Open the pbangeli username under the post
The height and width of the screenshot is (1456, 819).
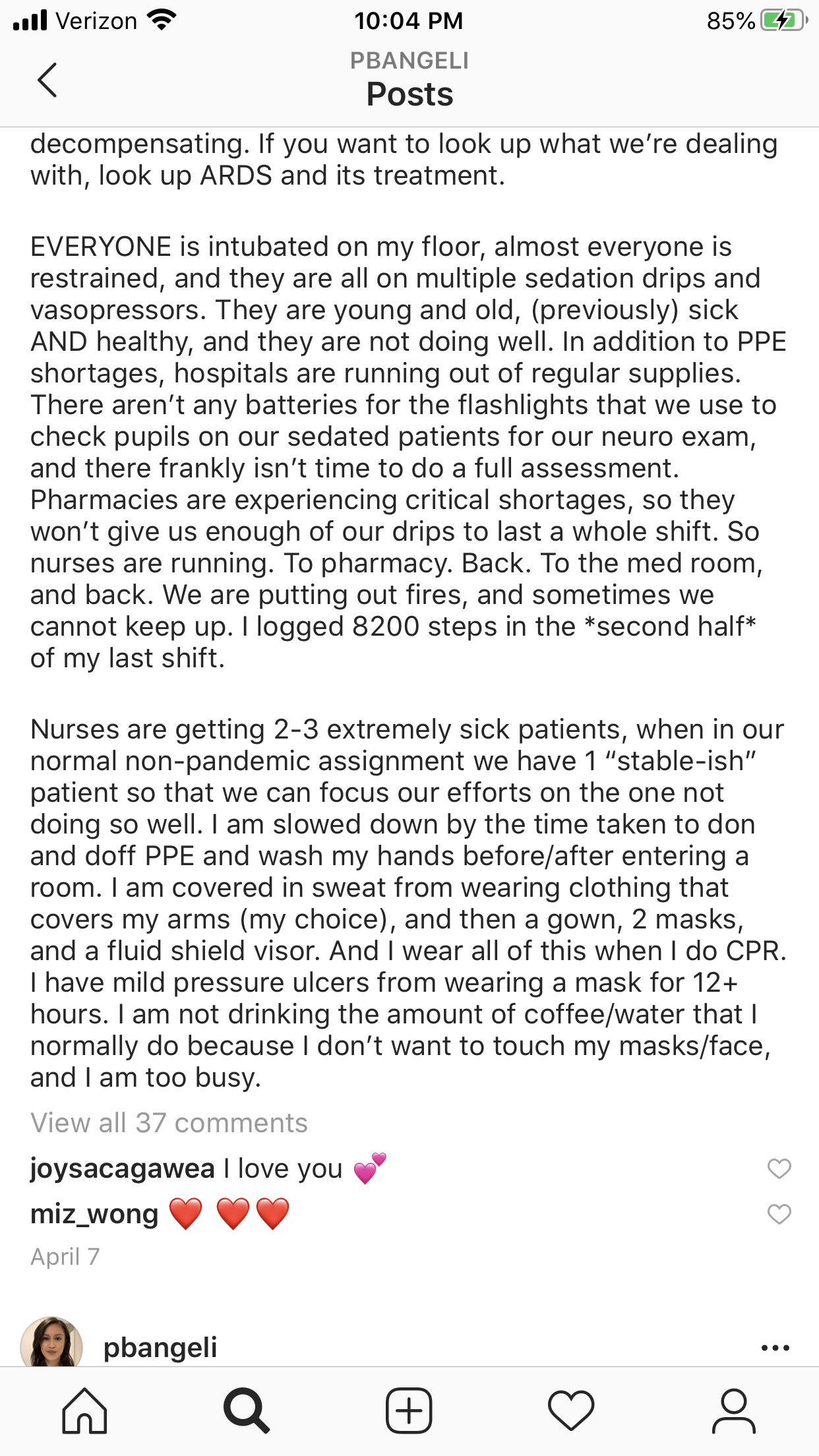coord(160,1347)
